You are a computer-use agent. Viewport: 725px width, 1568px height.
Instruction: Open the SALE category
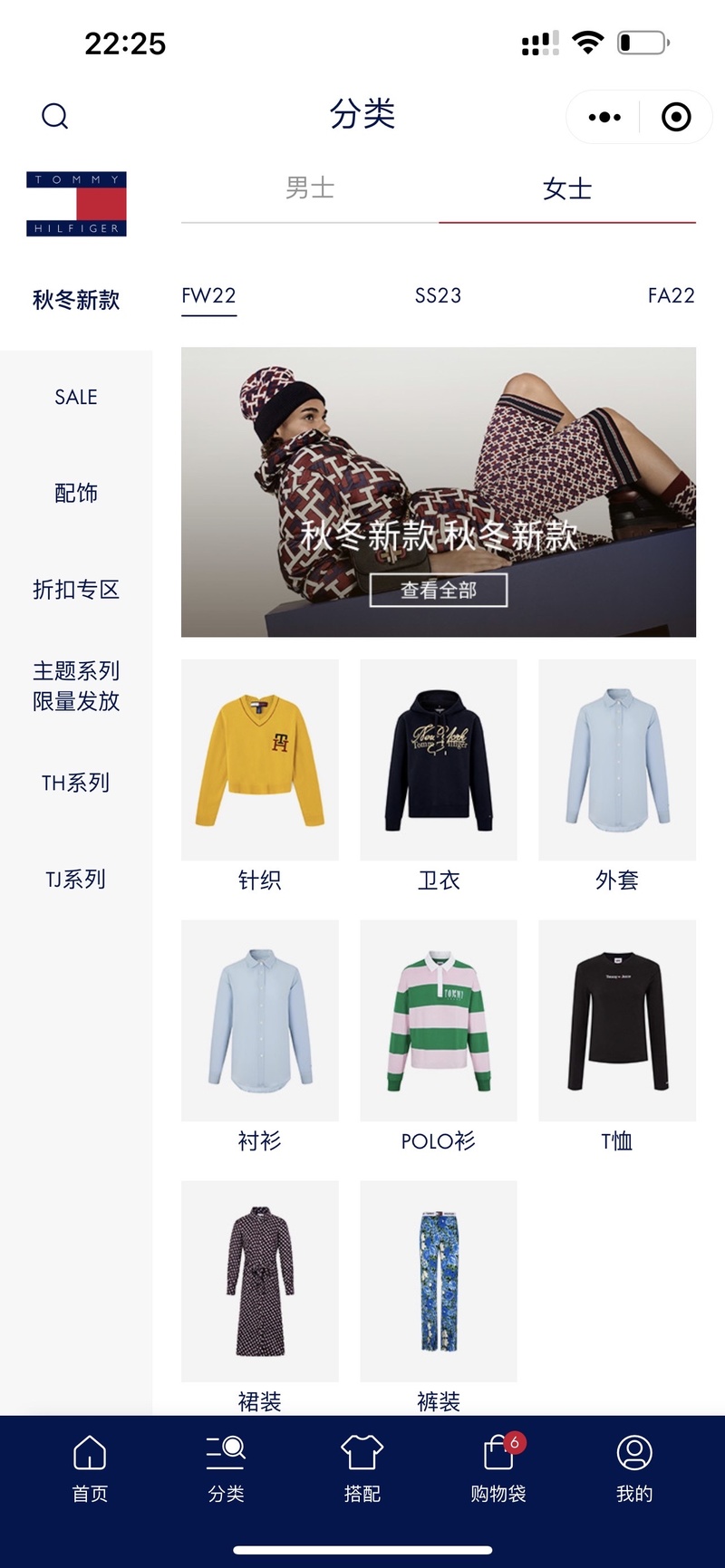pyautogui.click(x=76, y=397)
